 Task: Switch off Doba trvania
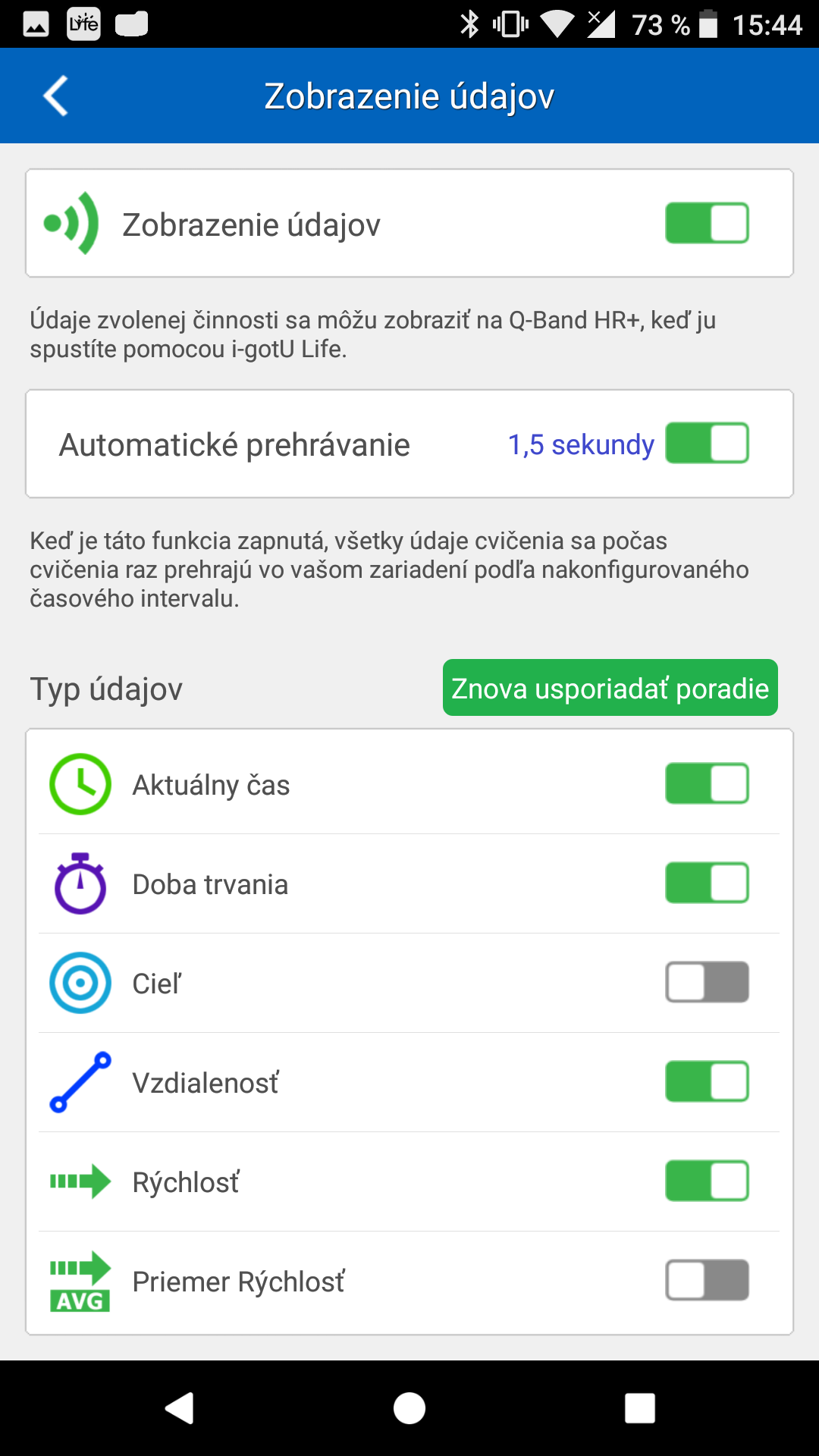click(x=707, y=883)
